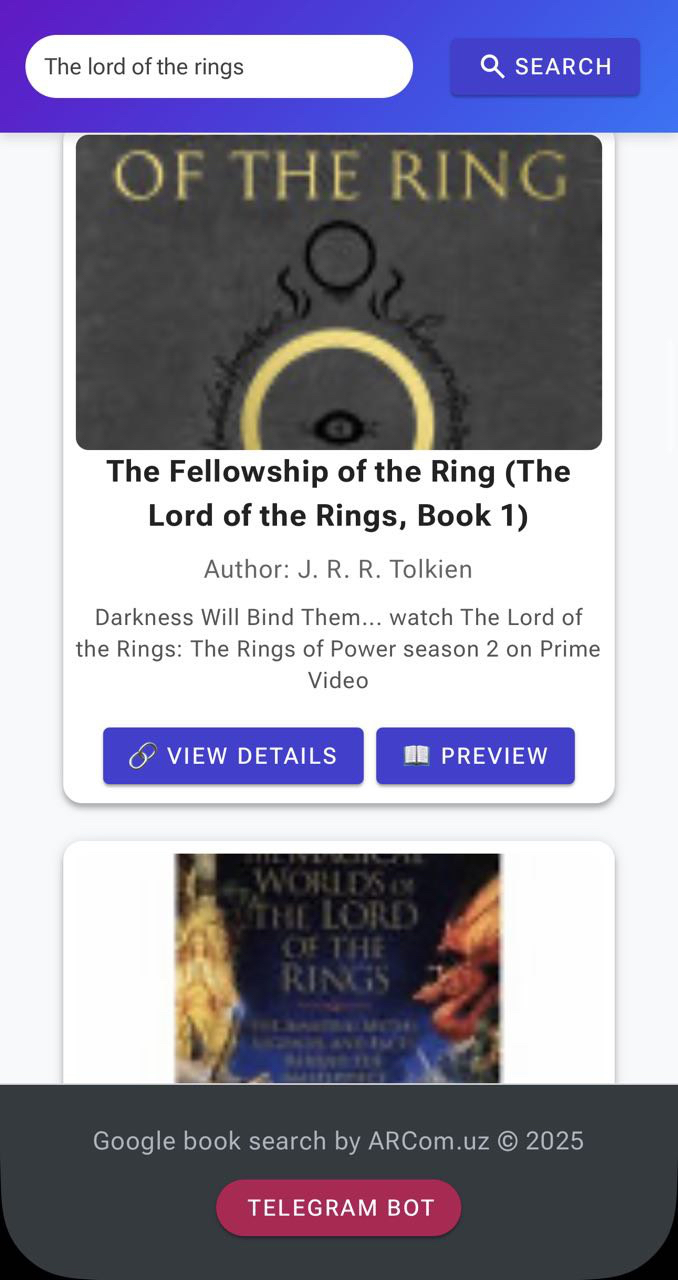Screen dimensions: 678x1280
Task: Run the search with the Search button
Action: (545, 67)
